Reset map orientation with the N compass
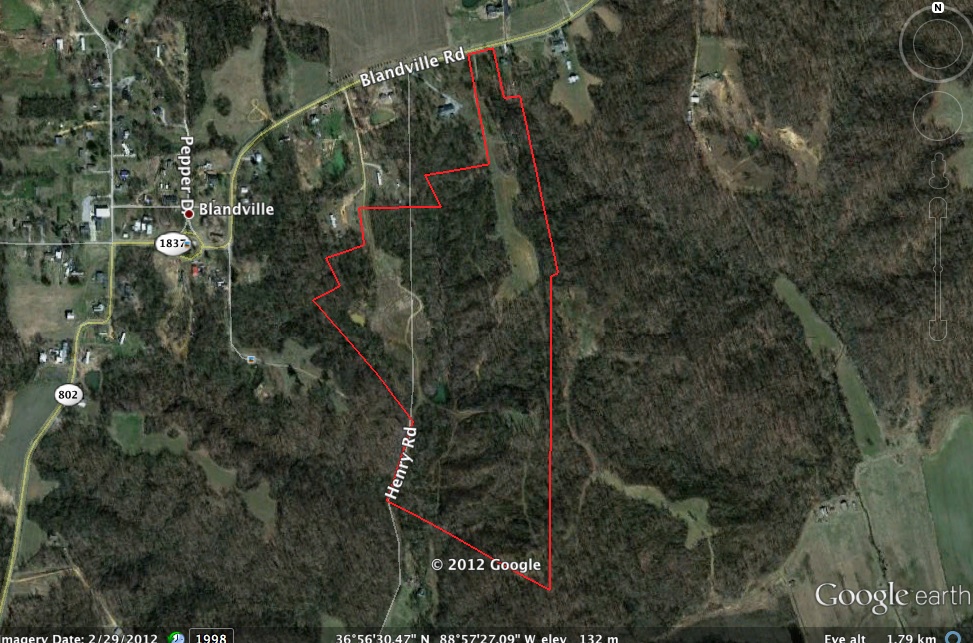The image size is (973, 643). pyautogui.click(x=938, y=8)
